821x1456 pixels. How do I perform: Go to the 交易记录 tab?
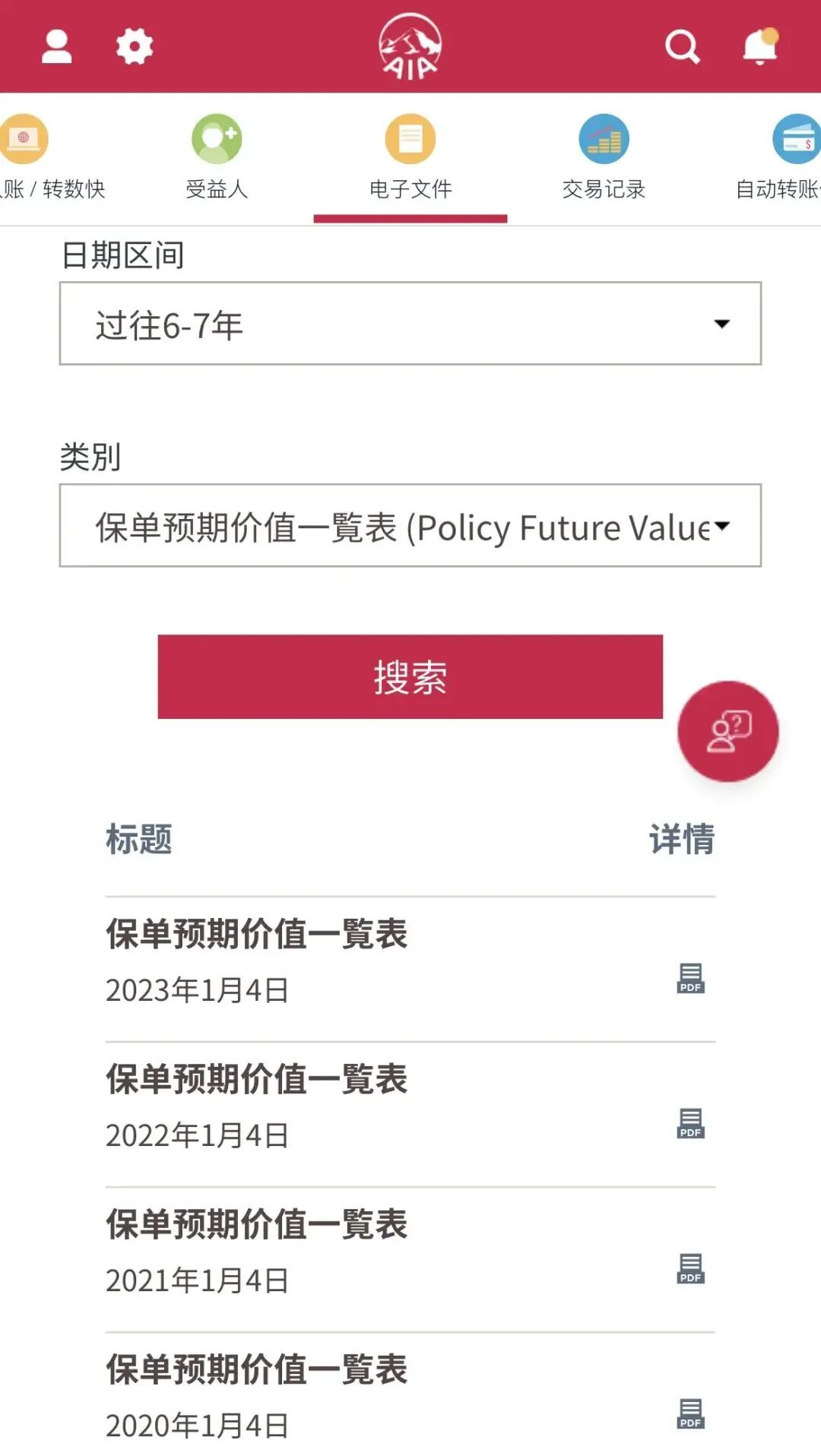[604, 157]
